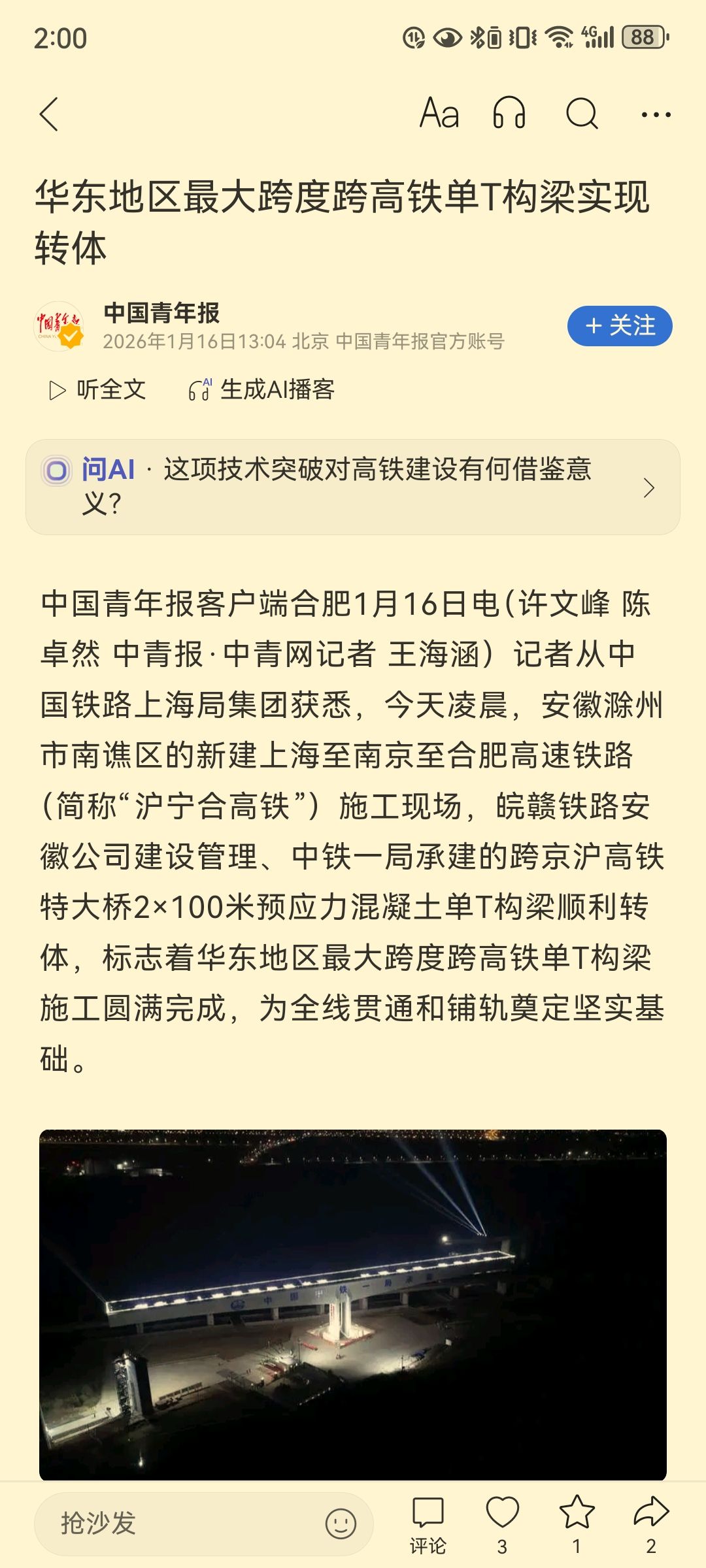The height and width of the screenshot is (1568, 706).
Task: Go back using the top-left arrow
Action: pos(49,115)
